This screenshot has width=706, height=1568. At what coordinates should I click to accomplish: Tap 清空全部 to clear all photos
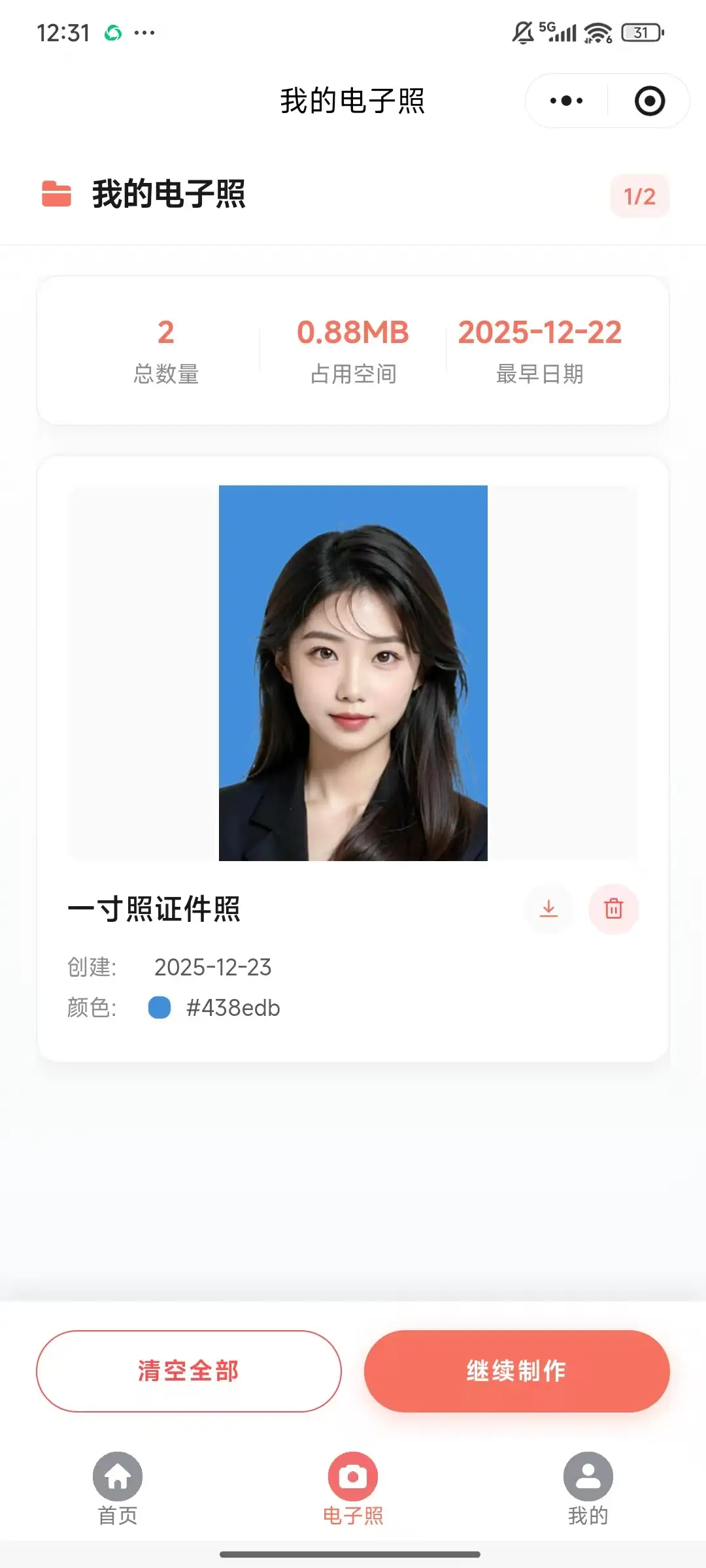[188, 1371]
